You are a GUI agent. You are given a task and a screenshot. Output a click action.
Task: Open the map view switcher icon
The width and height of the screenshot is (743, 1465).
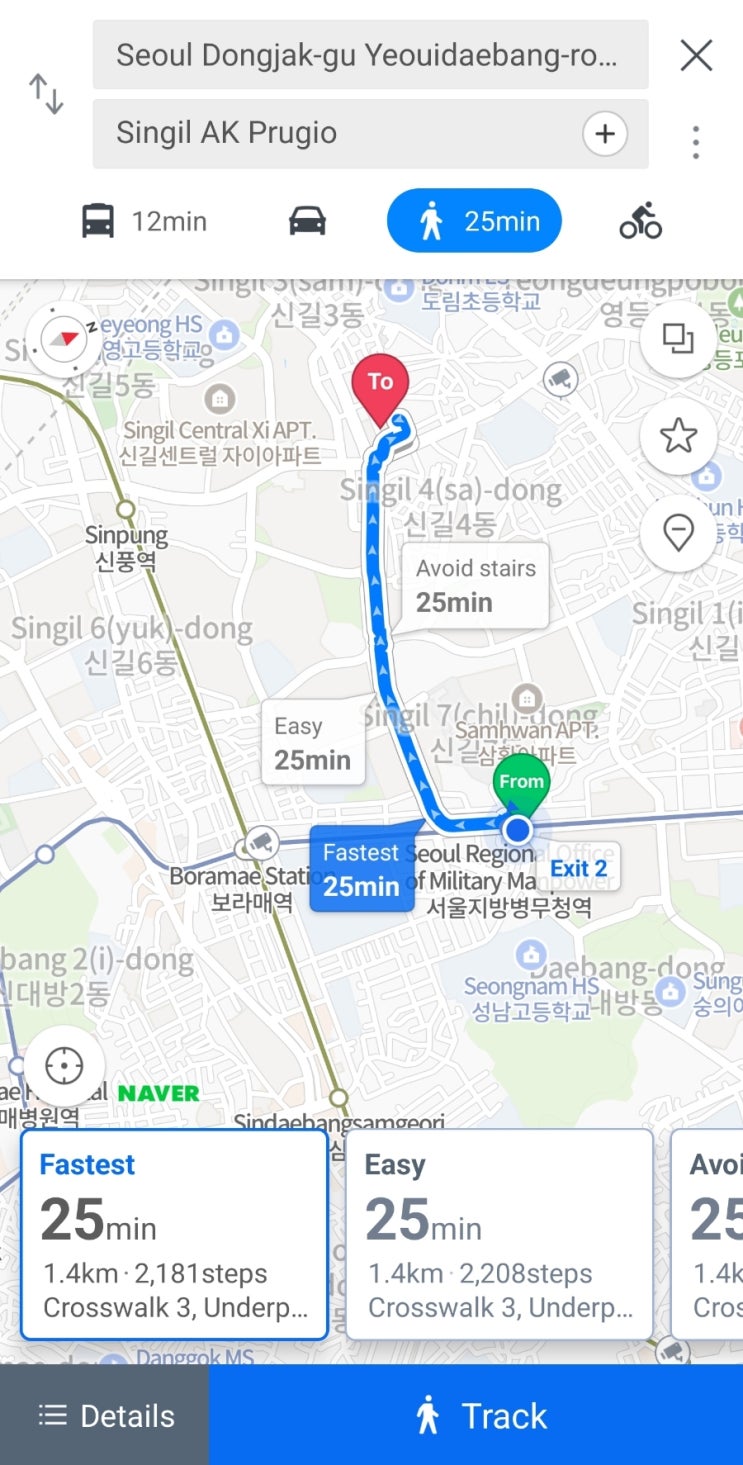pyautogui.click(x=680, y=340)
